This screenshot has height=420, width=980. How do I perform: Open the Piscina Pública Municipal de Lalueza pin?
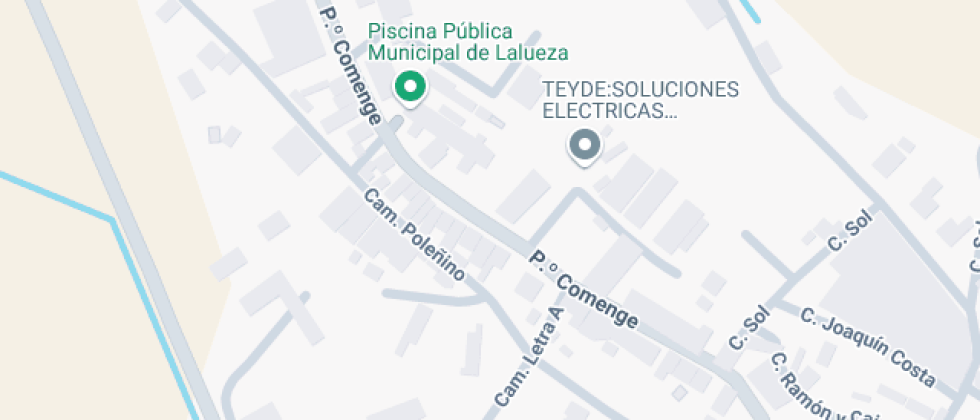coord(408,87)
